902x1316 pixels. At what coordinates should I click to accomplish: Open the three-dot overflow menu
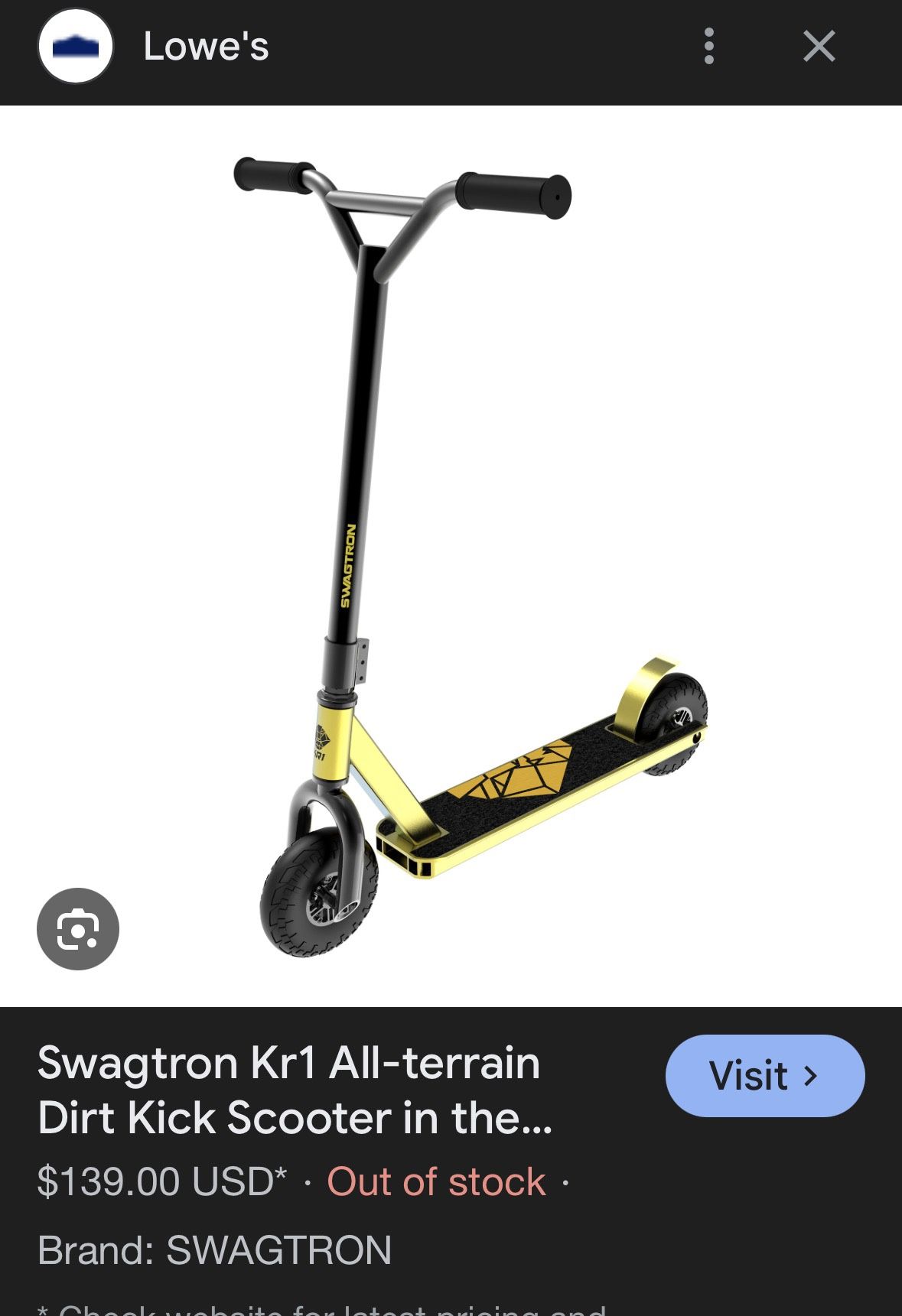click(709, 47)
